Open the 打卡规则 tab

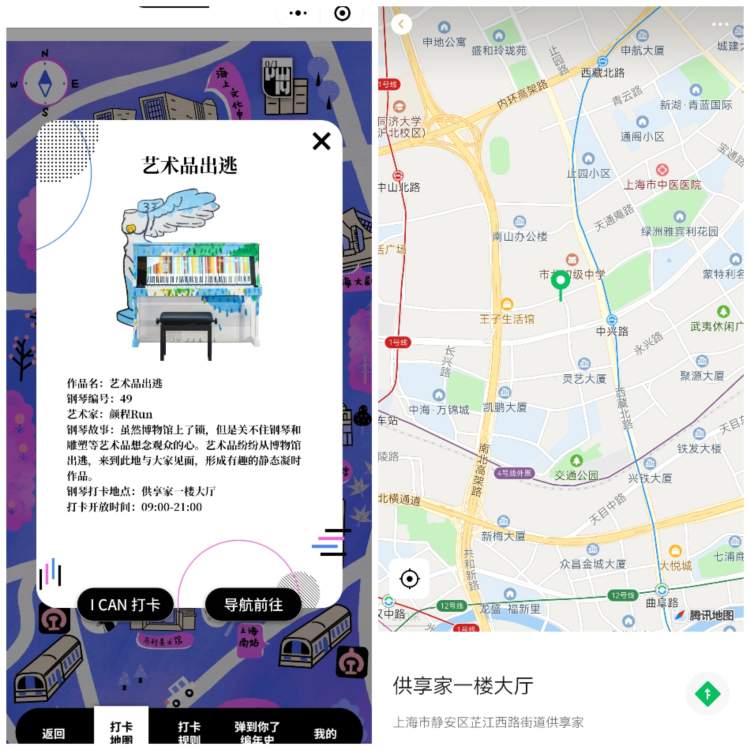coord(189,731)
